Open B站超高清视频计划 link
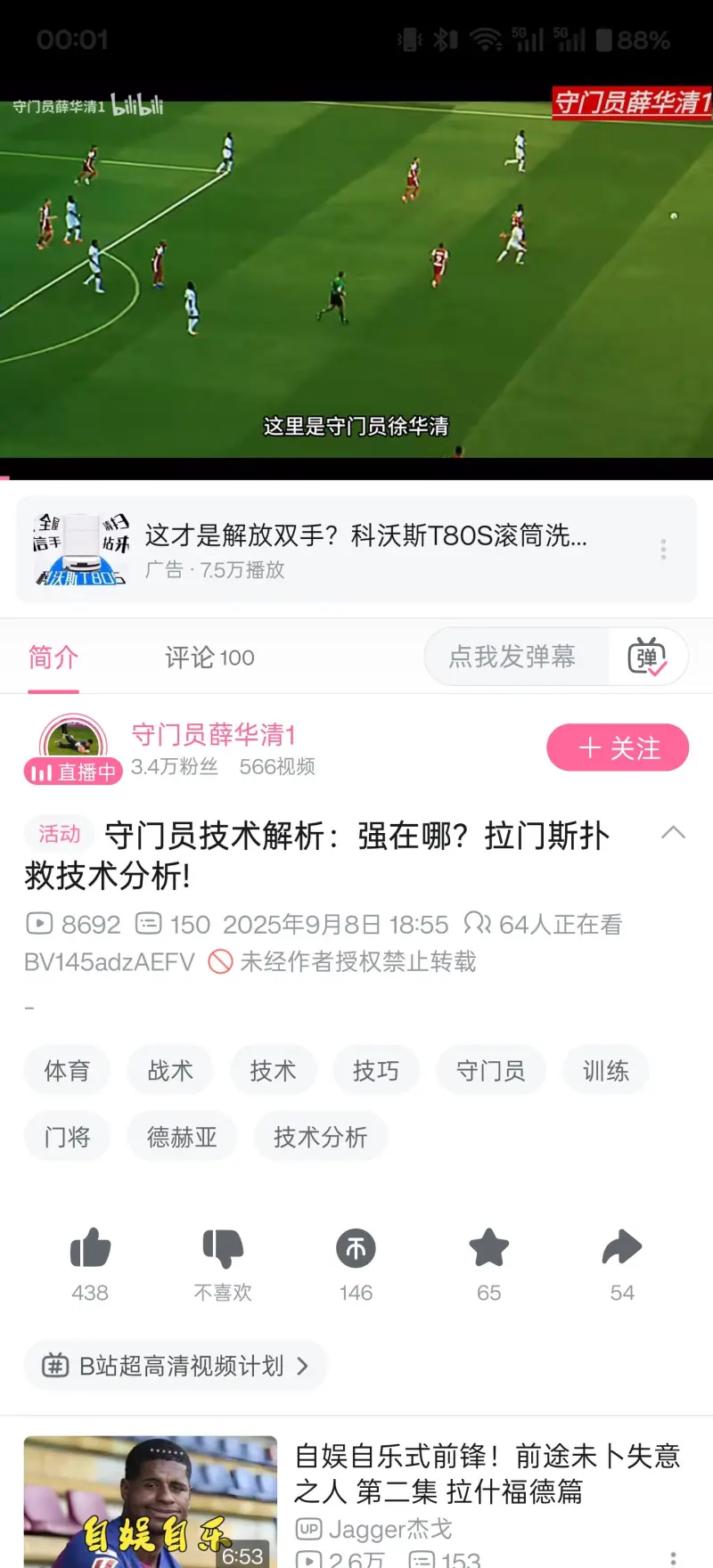 click(x=176, y=1366)
